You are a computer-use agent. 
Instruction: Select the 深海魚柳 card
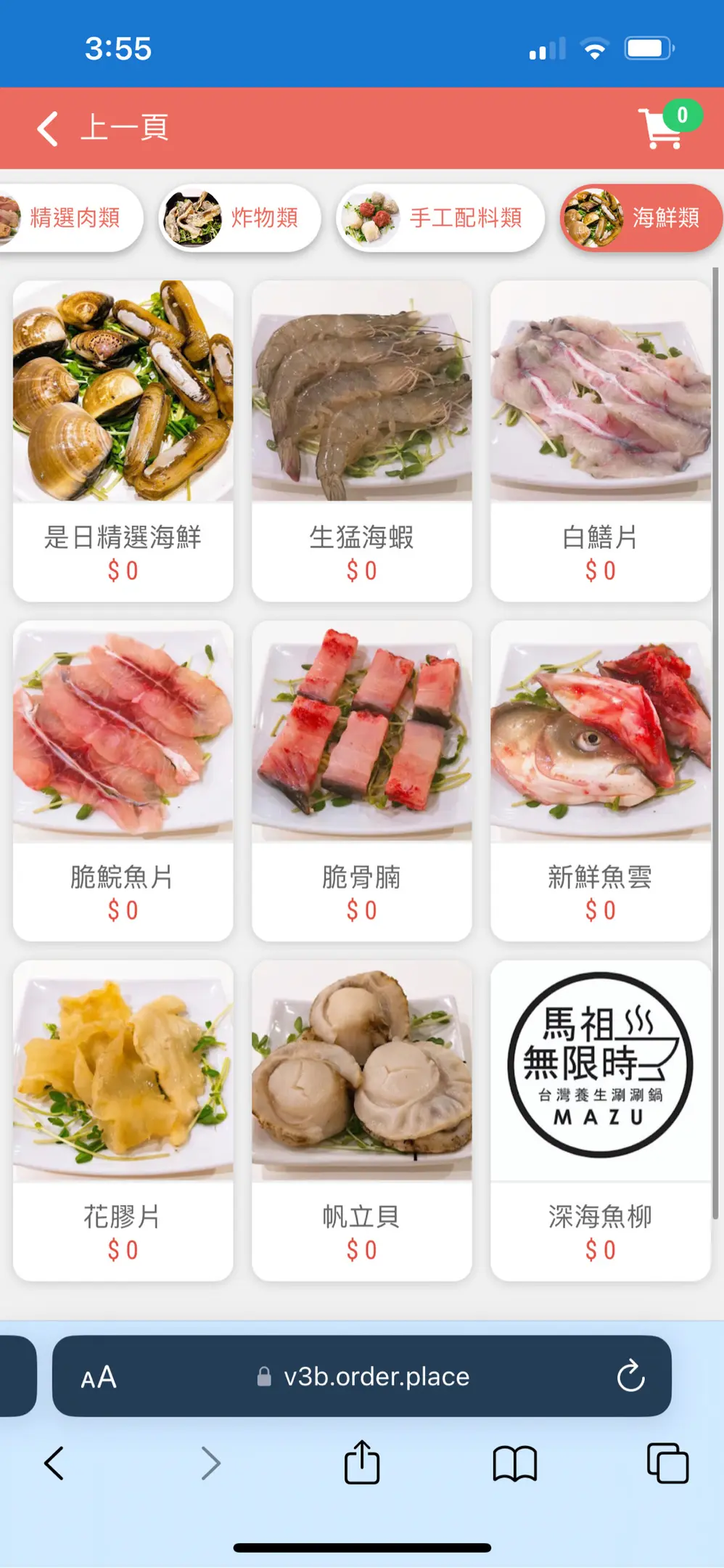[x=601, y=1120]
